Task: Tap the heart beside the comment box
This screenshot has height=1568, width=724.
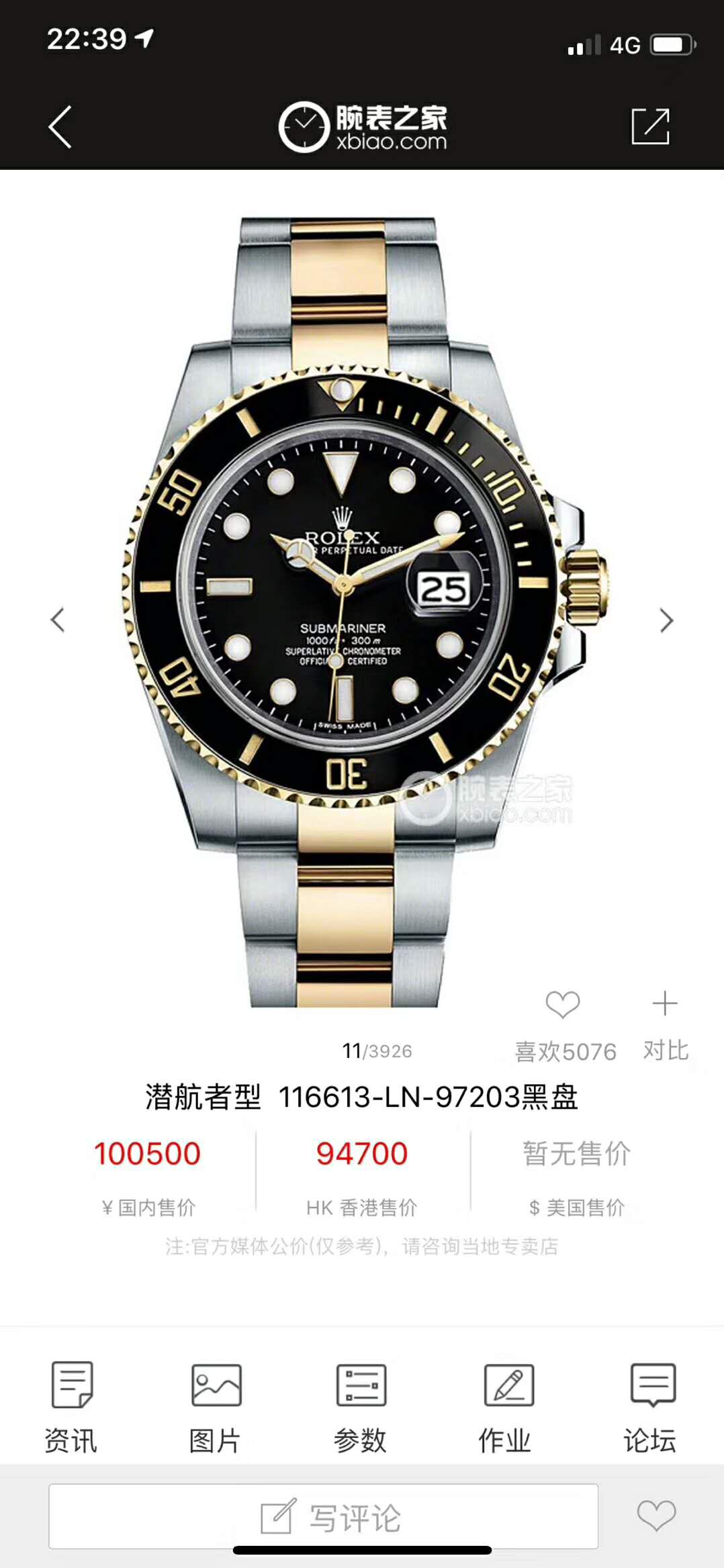Action: (x=655, y=1515)
